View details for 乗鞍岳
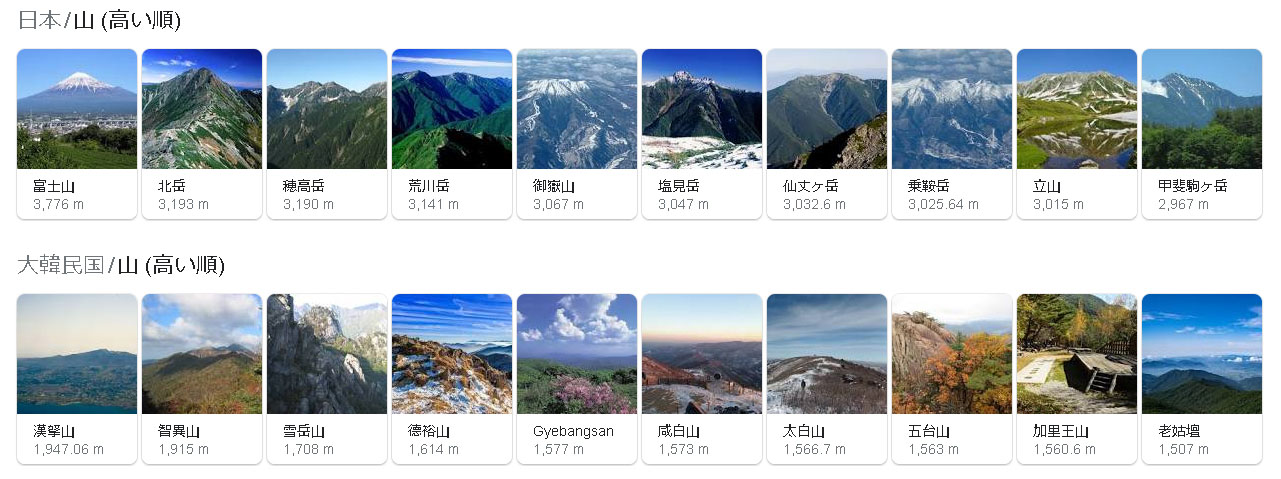1281x479 pixels. (952, 133)
